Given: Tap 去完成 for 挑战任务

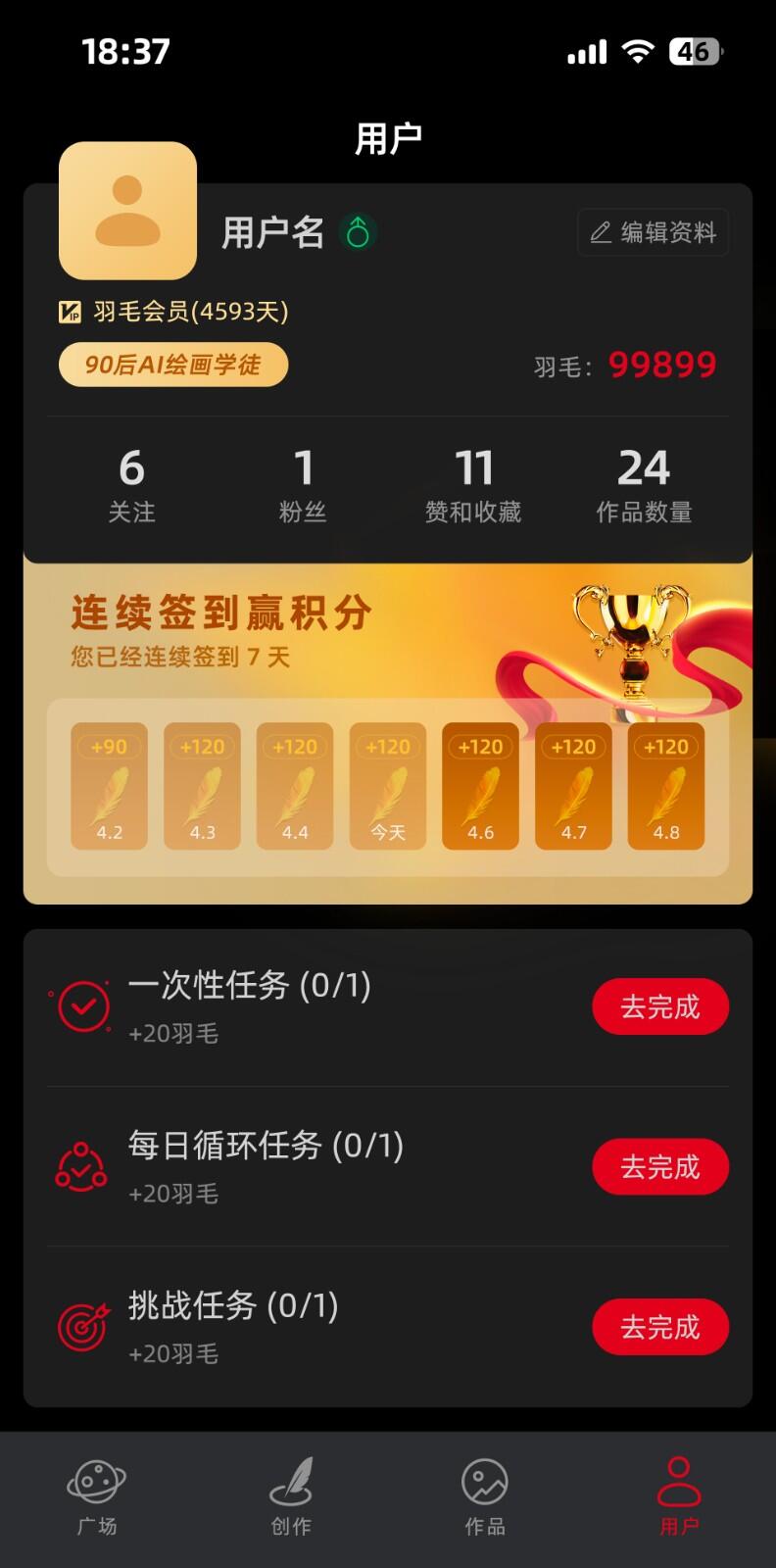Looking at the screenshot, I should tap(659, 1327).
